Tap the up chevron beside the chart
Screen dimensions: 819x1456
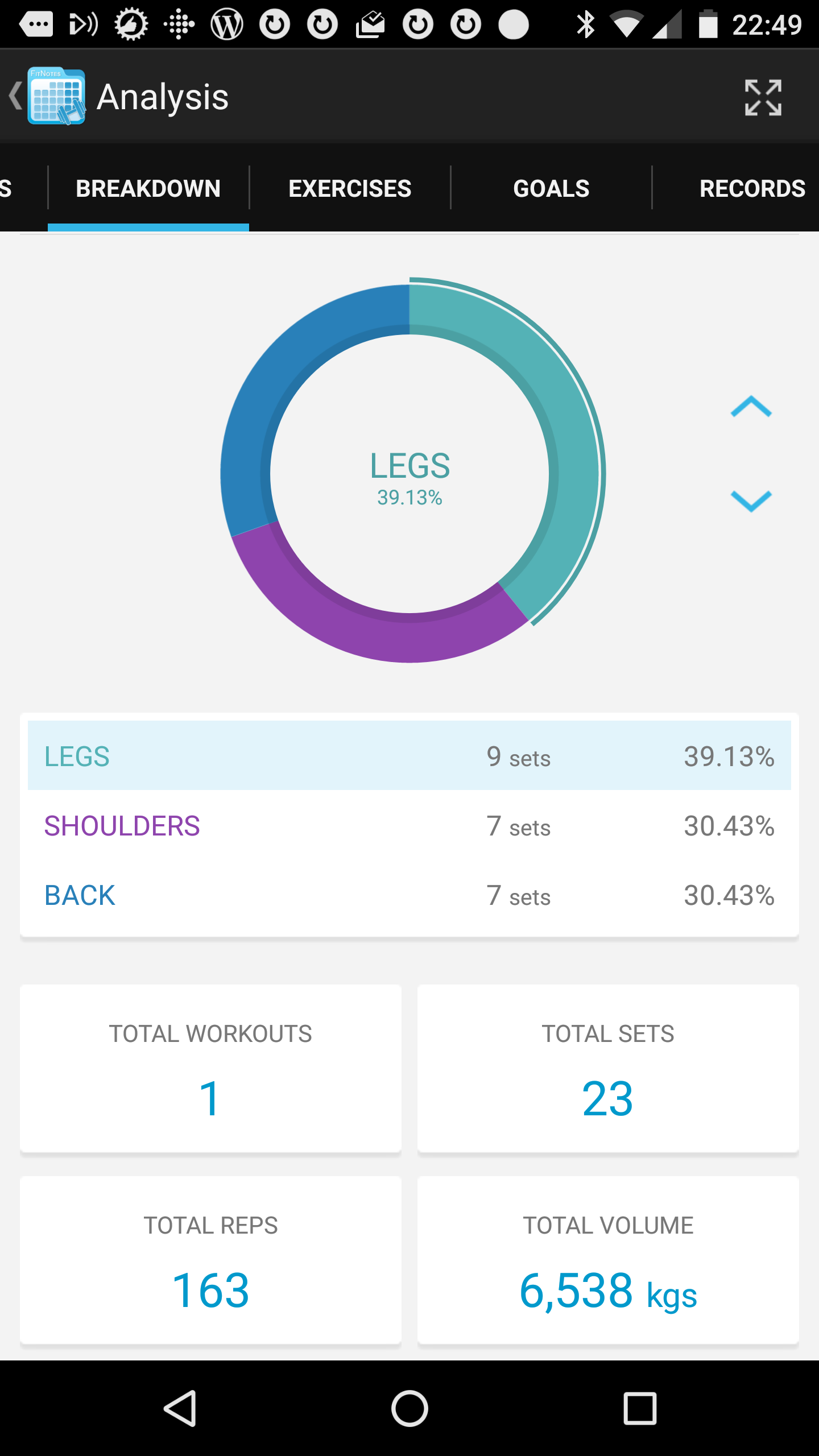point(751,407)
